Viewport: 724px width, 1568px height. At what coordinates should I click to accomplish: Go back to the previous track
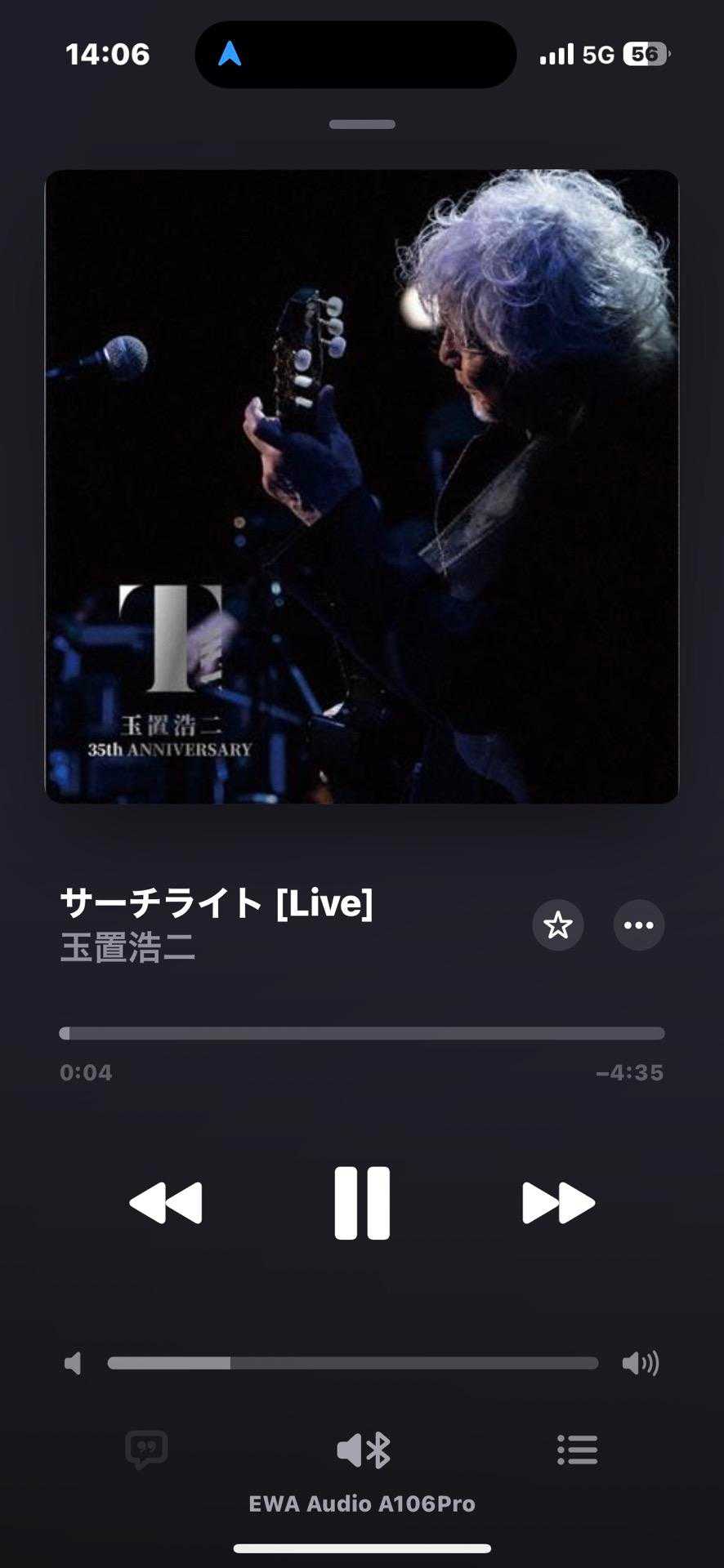point(166,1203)
